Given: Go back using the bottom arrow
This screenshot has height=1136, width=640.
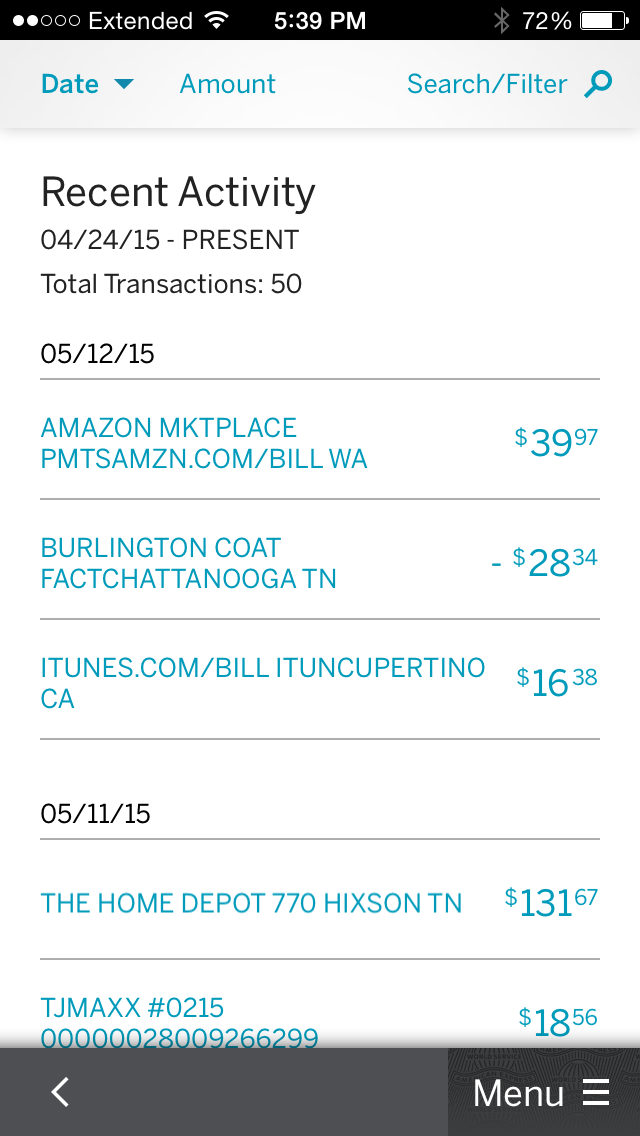Looking at the screenshot, I should 60,1092.
